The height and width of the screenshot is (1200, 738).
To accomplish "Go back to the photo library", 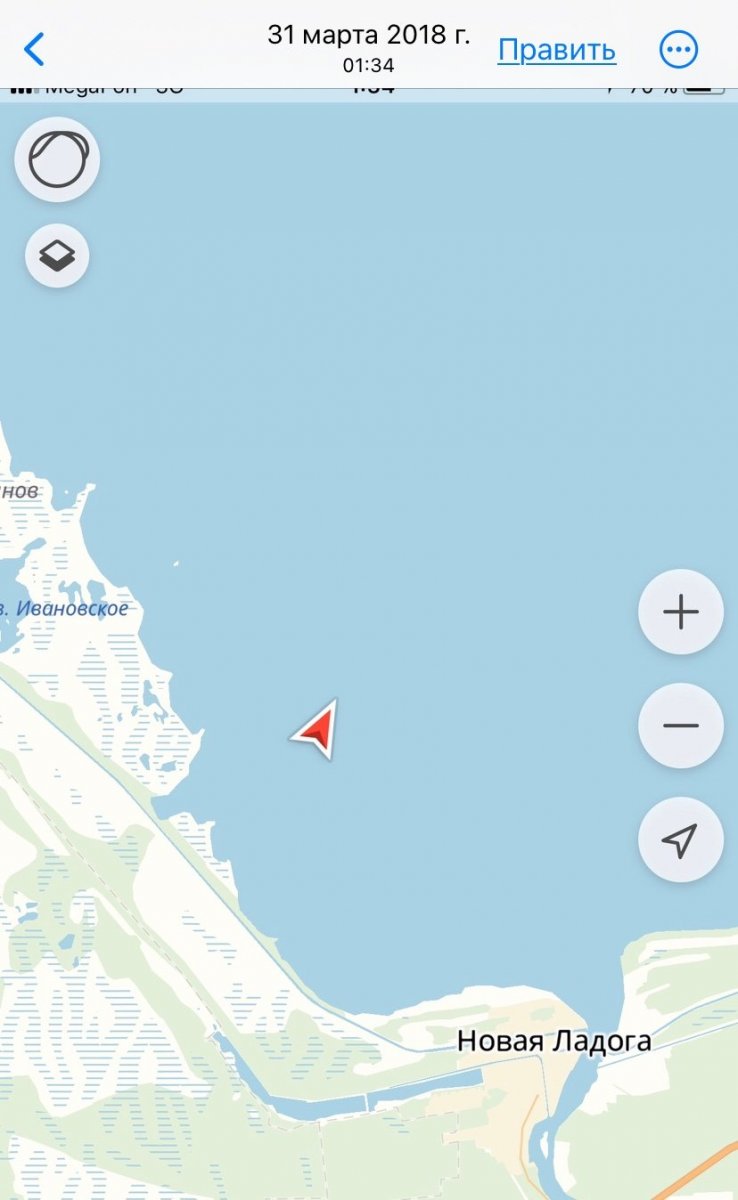I will [35, 49].
